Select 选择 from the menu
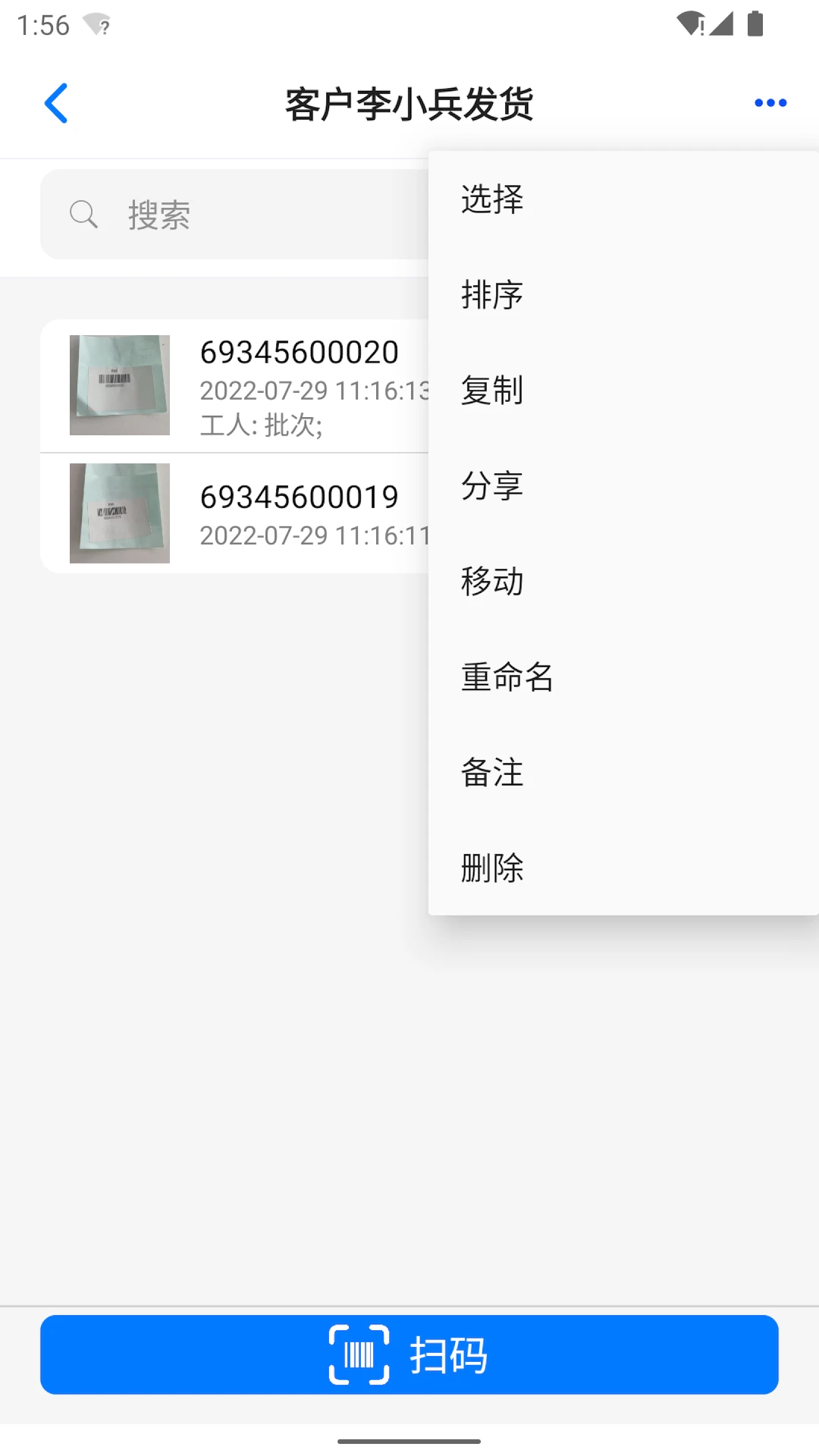The width and height of the screenshot is (819, 1456). pos(491,199)
